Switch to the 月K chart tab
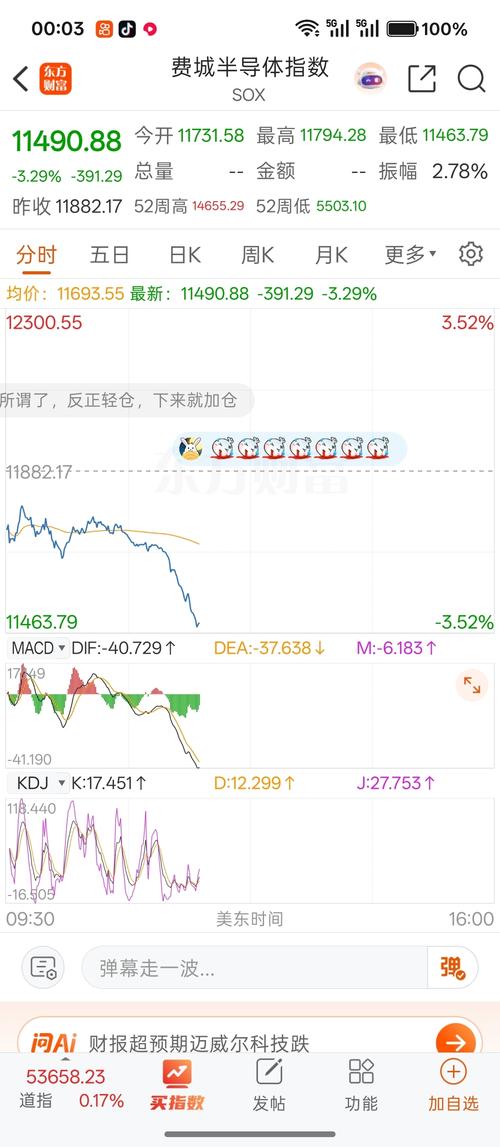This screenshot has width=500, height=1147. click(x=330, y=255)
